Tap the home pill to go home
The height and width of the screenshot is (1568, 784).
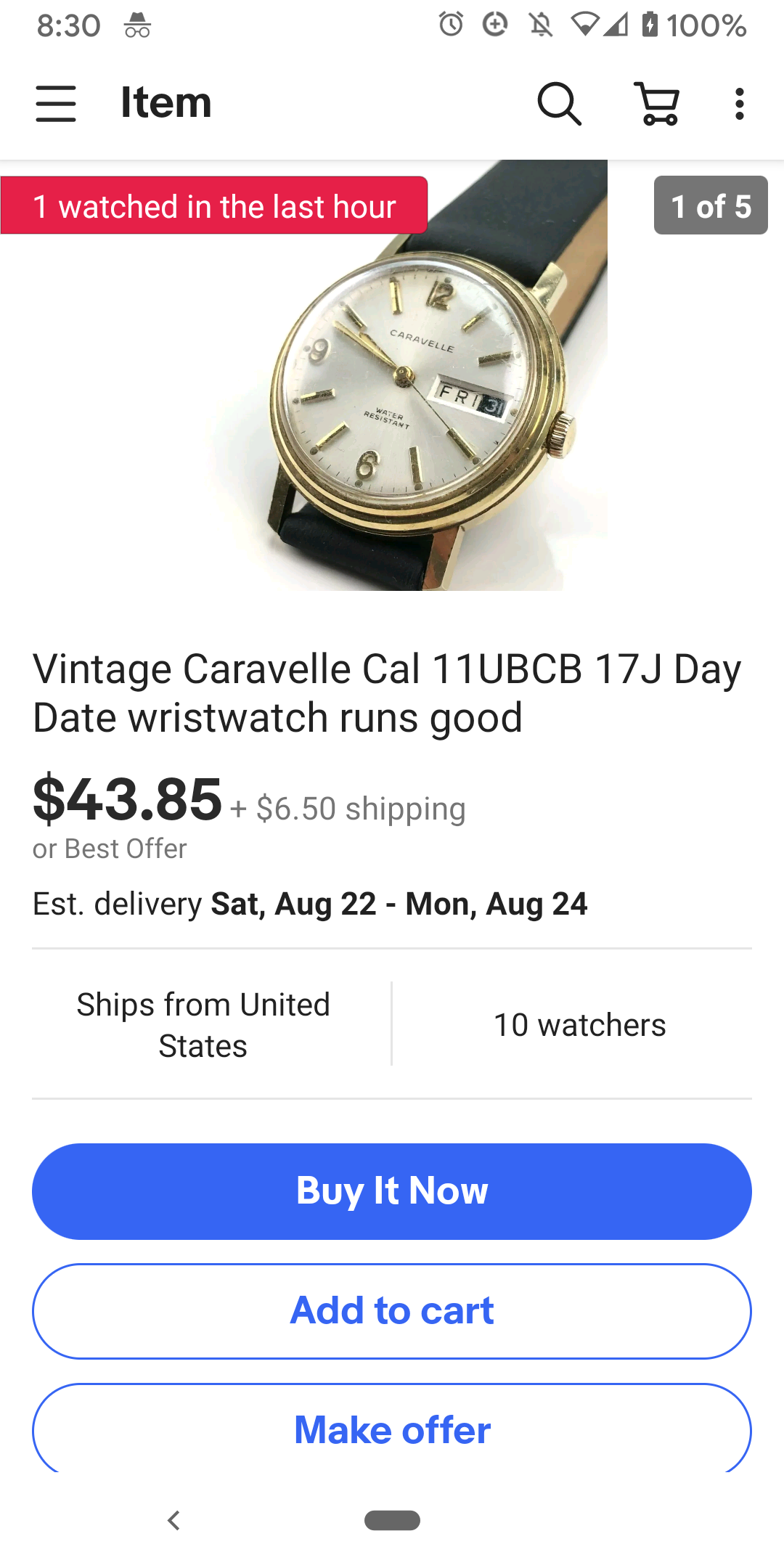coord(392,1520)
